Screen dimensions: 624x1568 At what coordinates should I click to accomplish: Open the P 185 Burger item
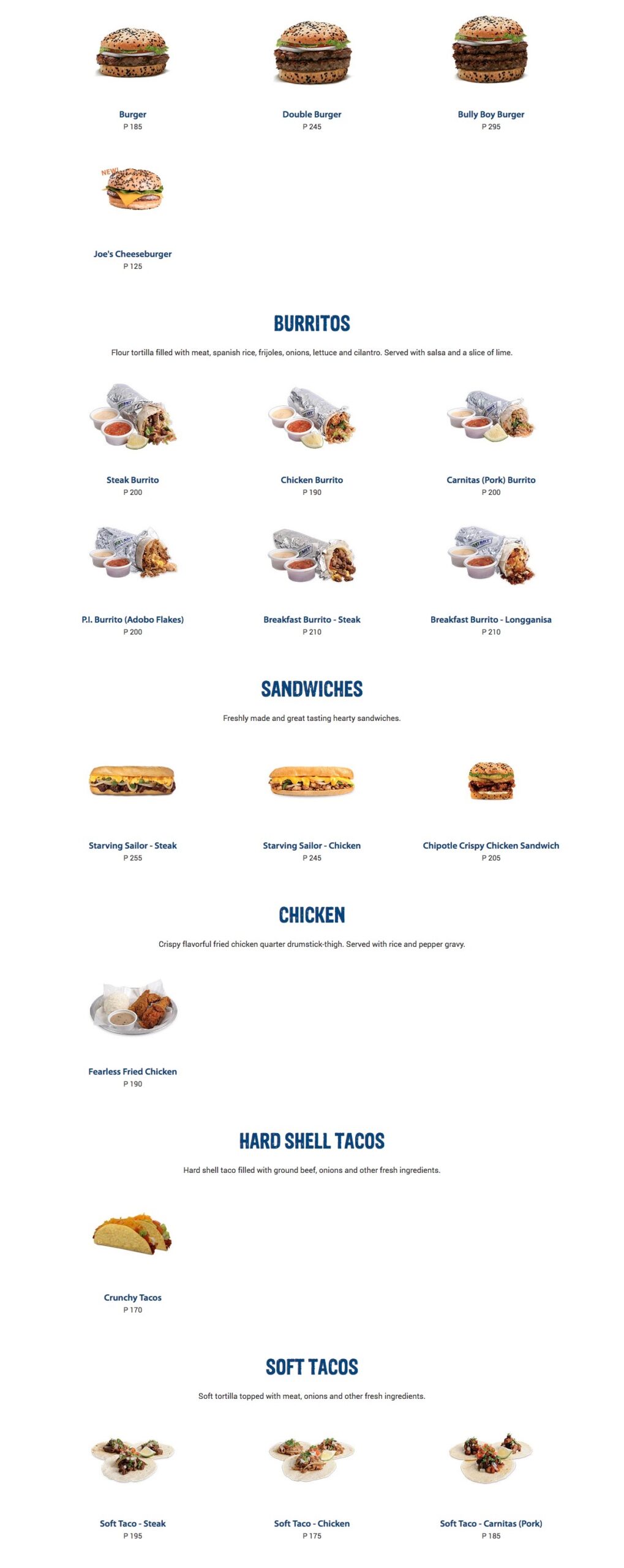click(132, 114)
